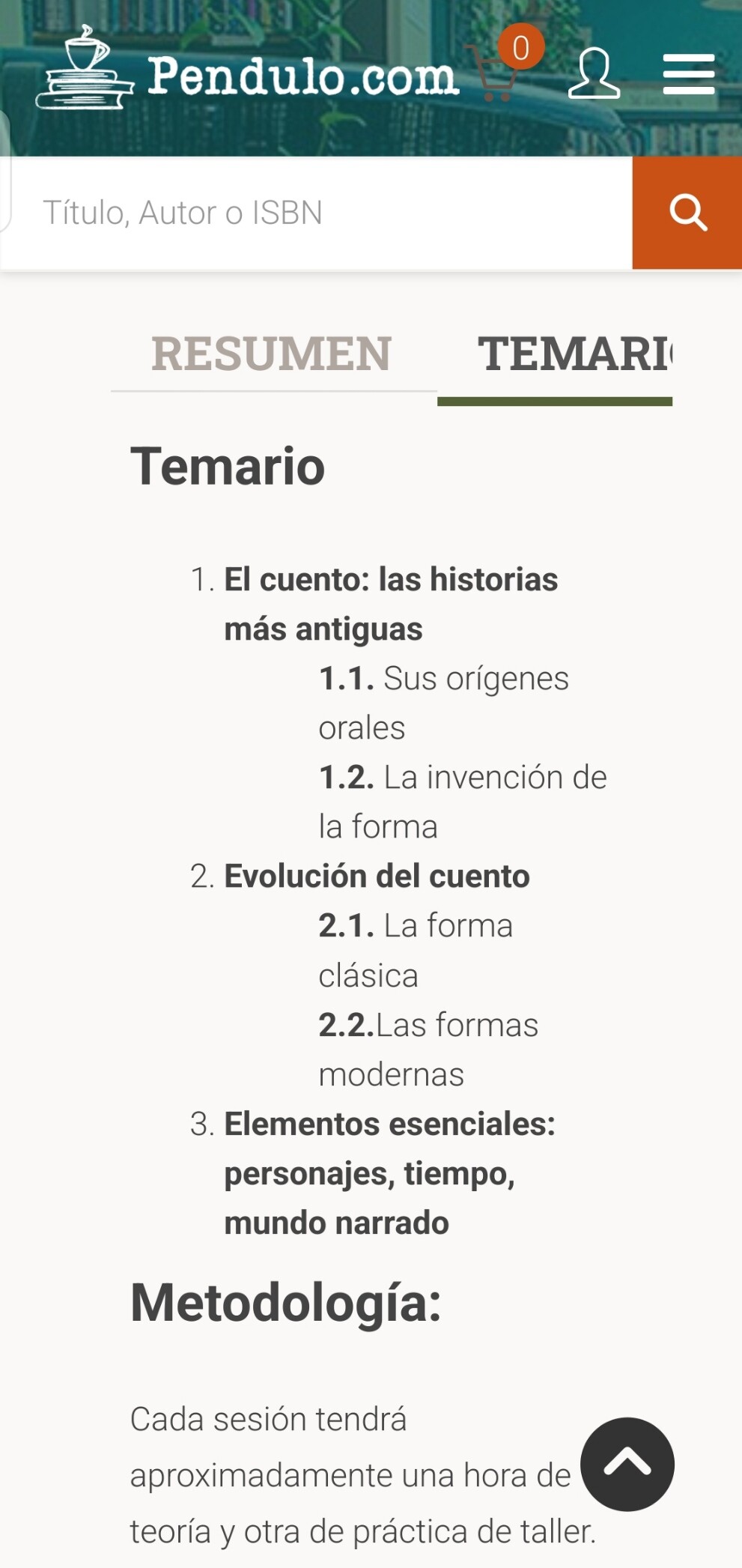Screen dimensions: 742x1568
Task: Tap the orange search button
Action: tap(687, 213)
